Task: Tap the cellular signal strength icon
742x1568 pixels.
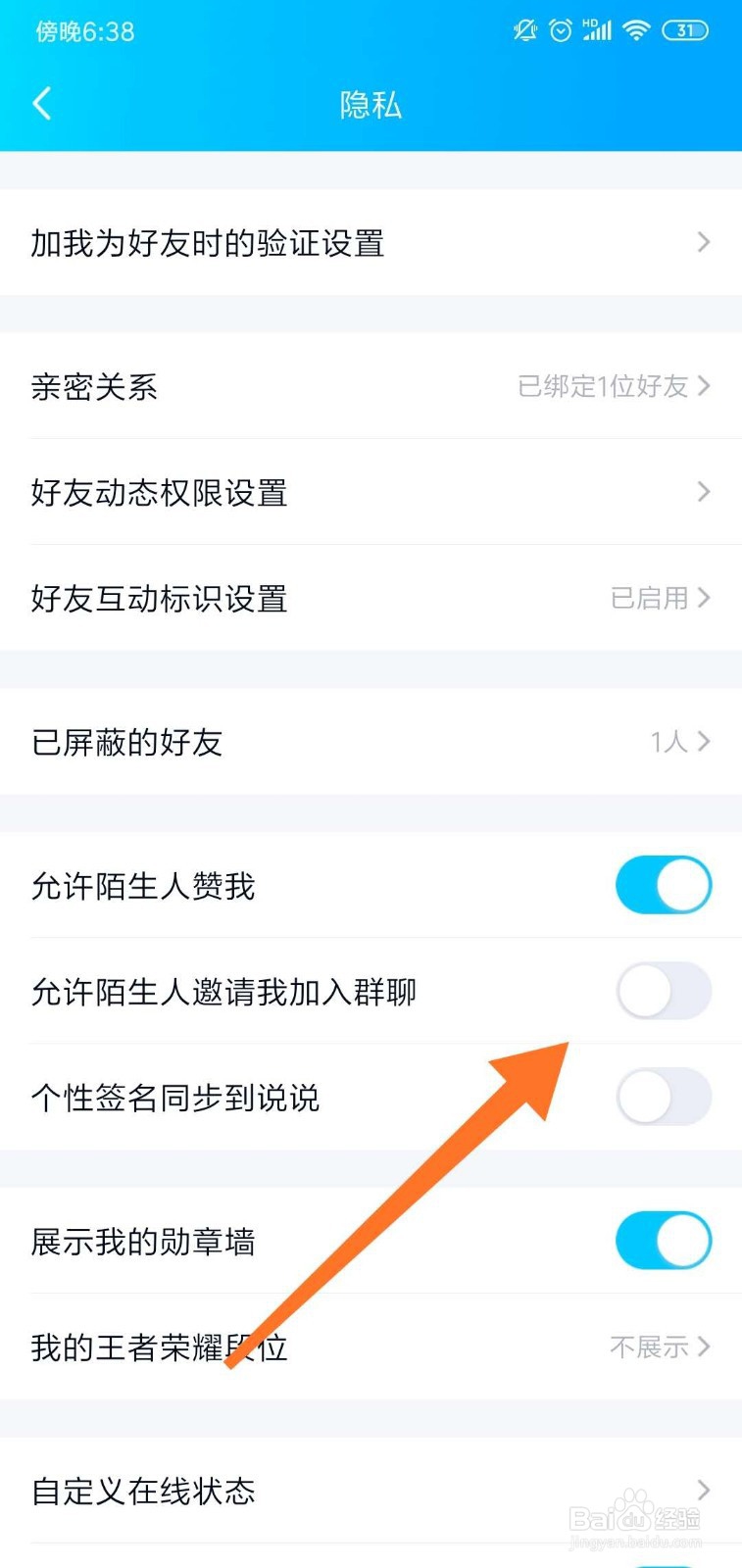Action: [x=597, y=30]
